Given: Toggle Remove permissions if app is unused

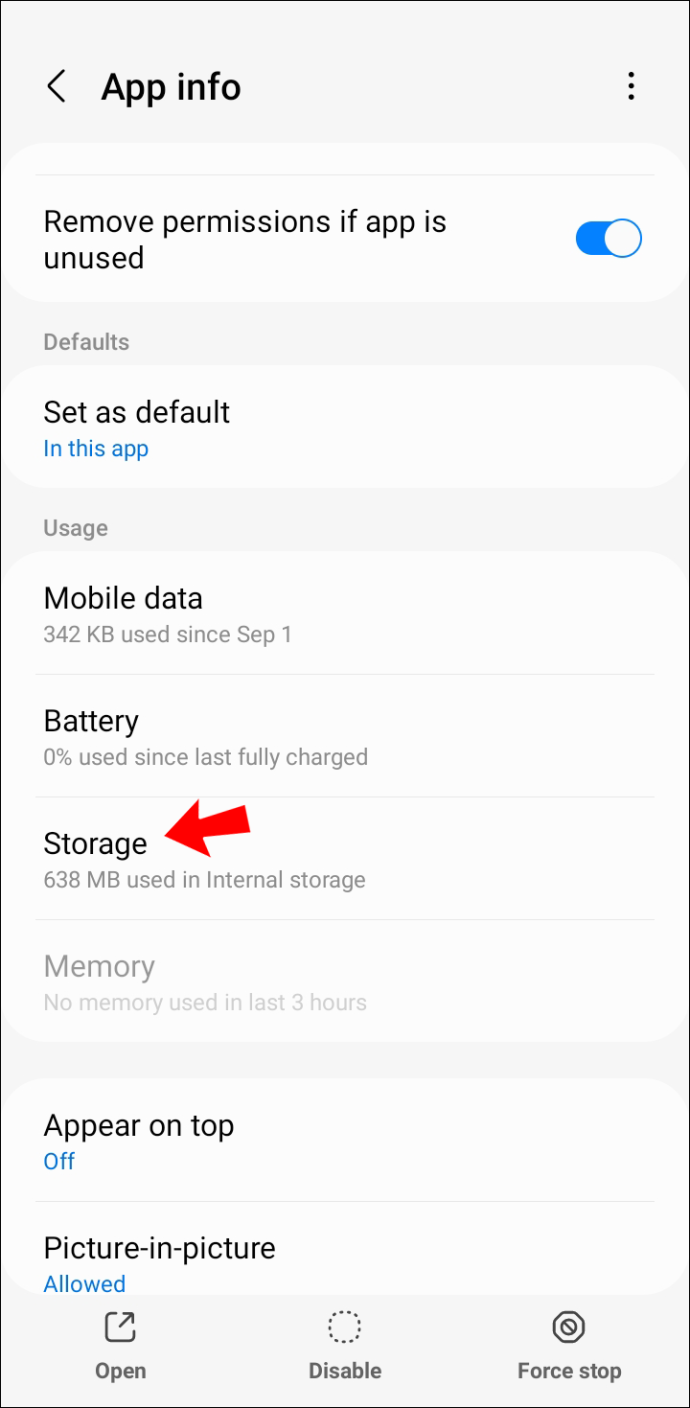Looking at the screenshot, I should pyautogui.click(x=608, y=239).
